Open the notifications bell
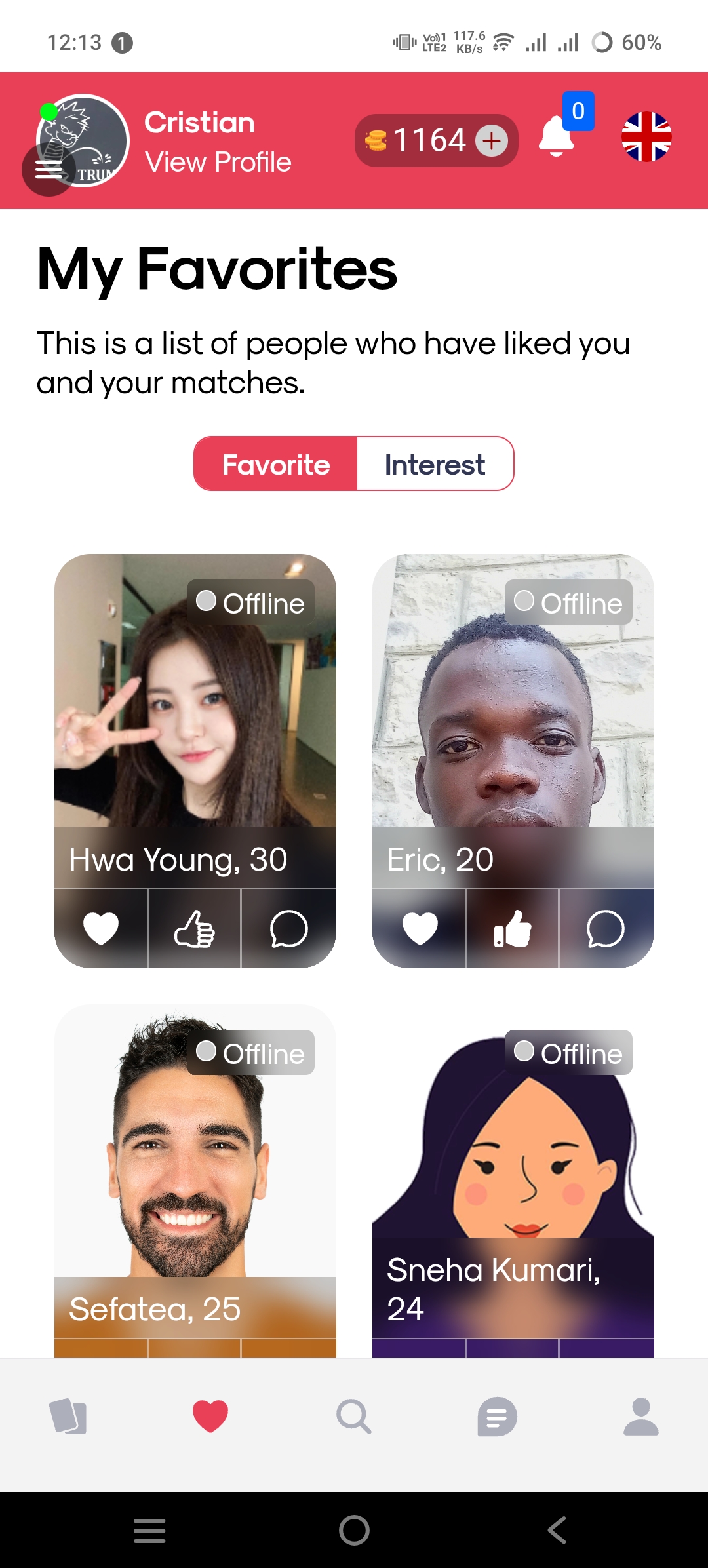 tap(557, 136)
